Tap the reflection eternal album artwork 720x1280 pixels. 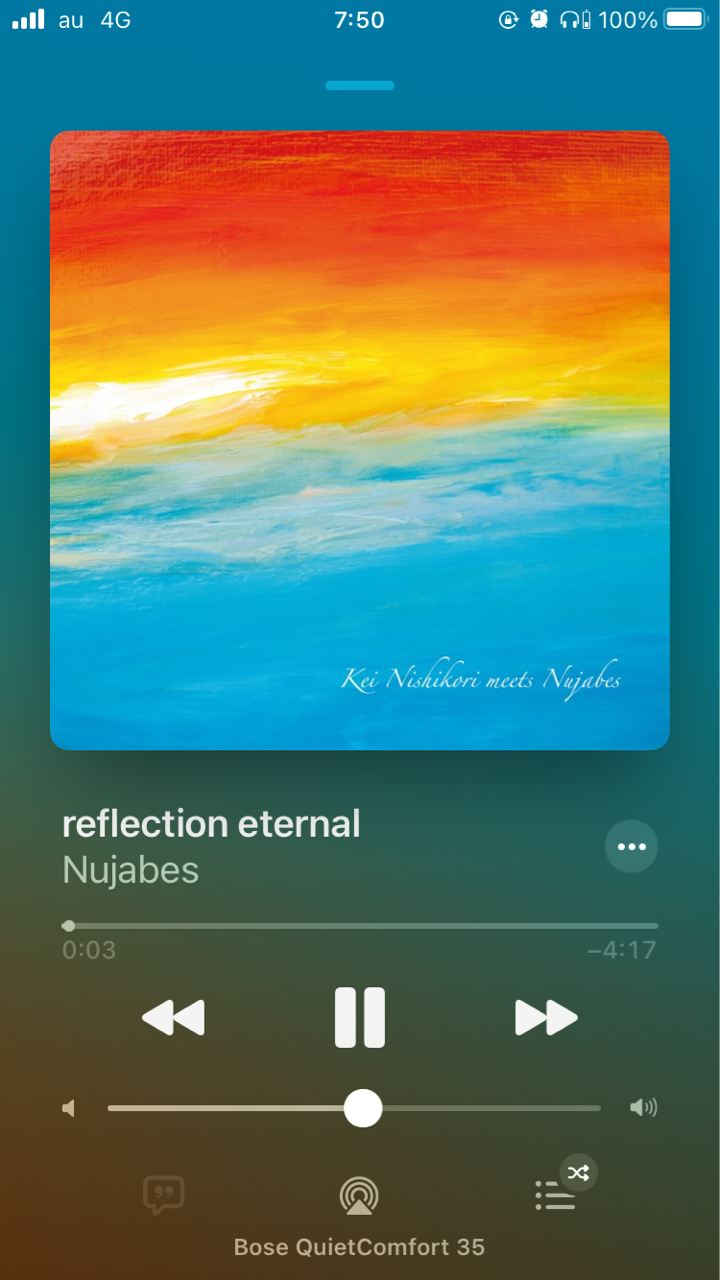pyautogui.click(x=360, y=441)
